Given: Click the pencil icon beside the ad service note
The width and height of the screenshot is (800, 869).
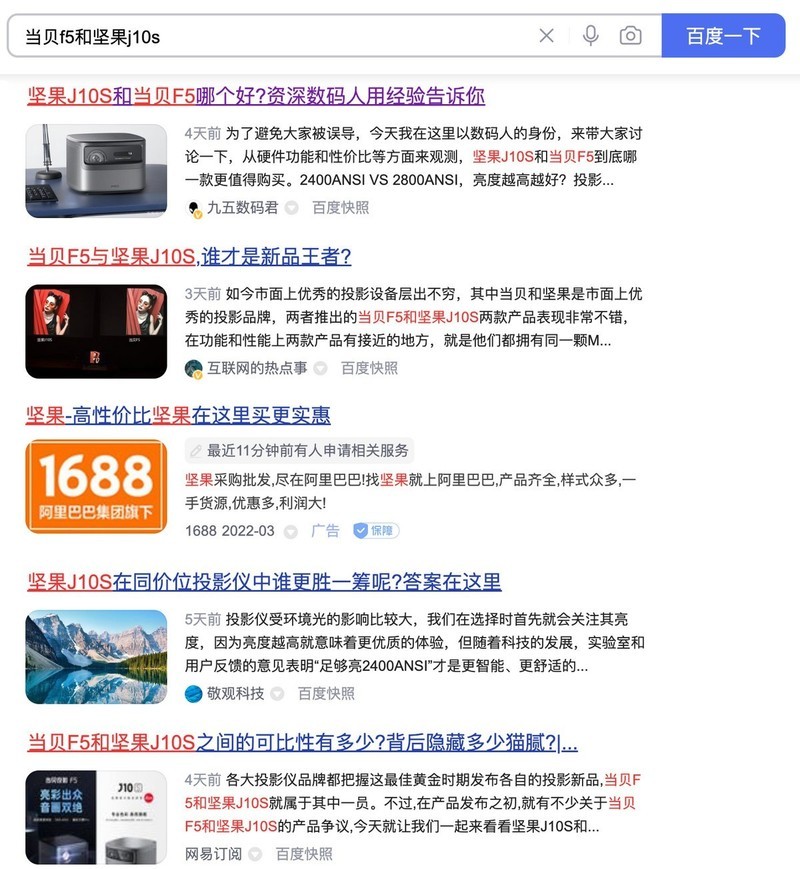Looking at the screenshot, I should (x=195, y=451).
